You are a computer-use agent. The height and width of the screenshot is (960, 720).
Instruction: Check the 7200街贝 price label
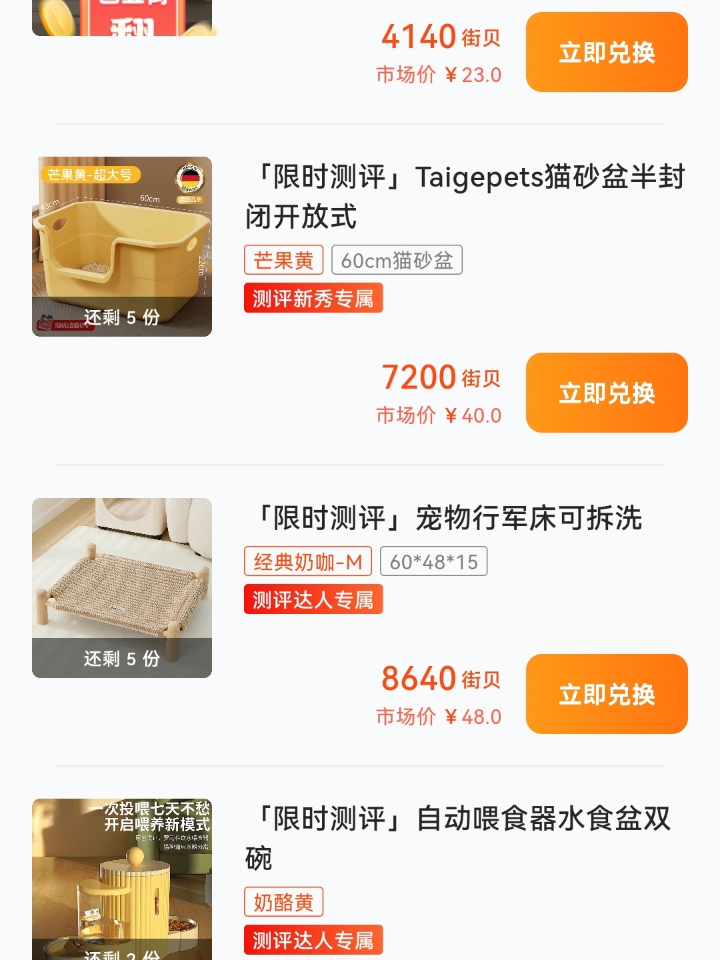pyautogui.click(x=438, y=377)
